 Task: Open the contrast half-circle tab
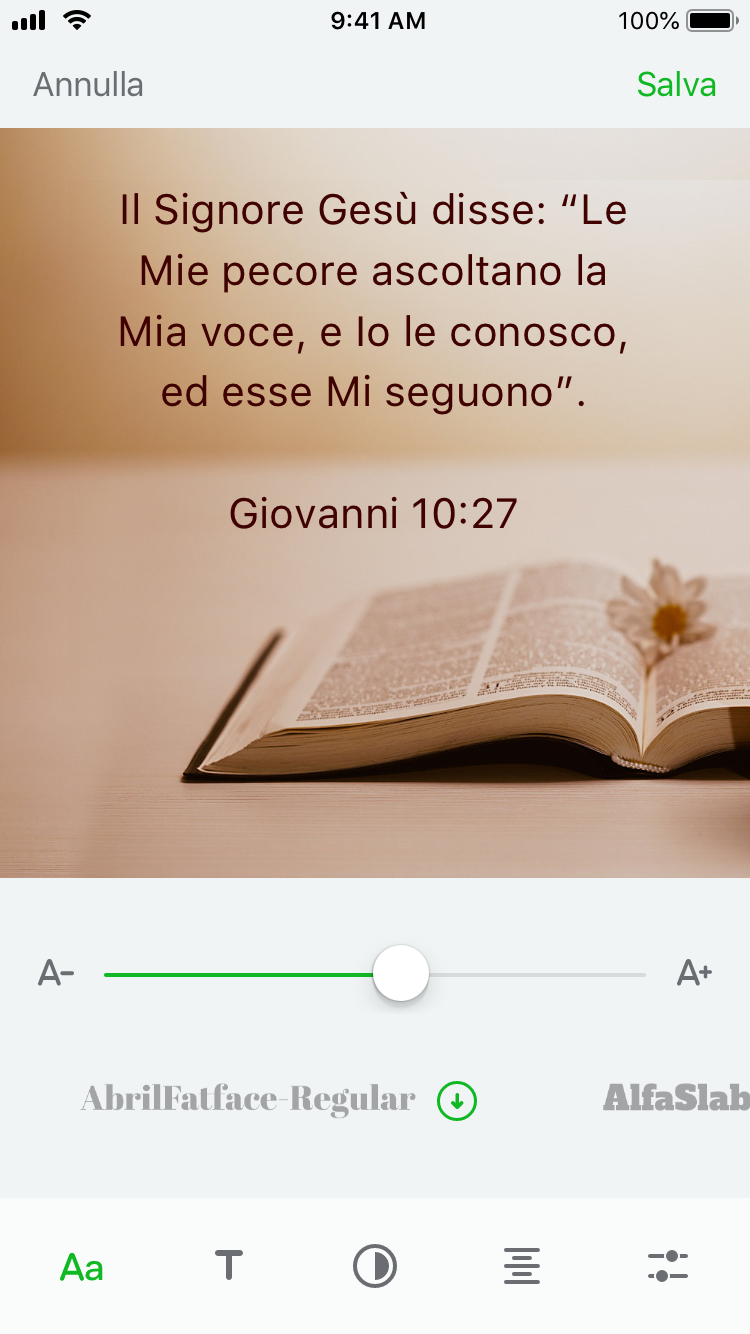[375, 1266]
